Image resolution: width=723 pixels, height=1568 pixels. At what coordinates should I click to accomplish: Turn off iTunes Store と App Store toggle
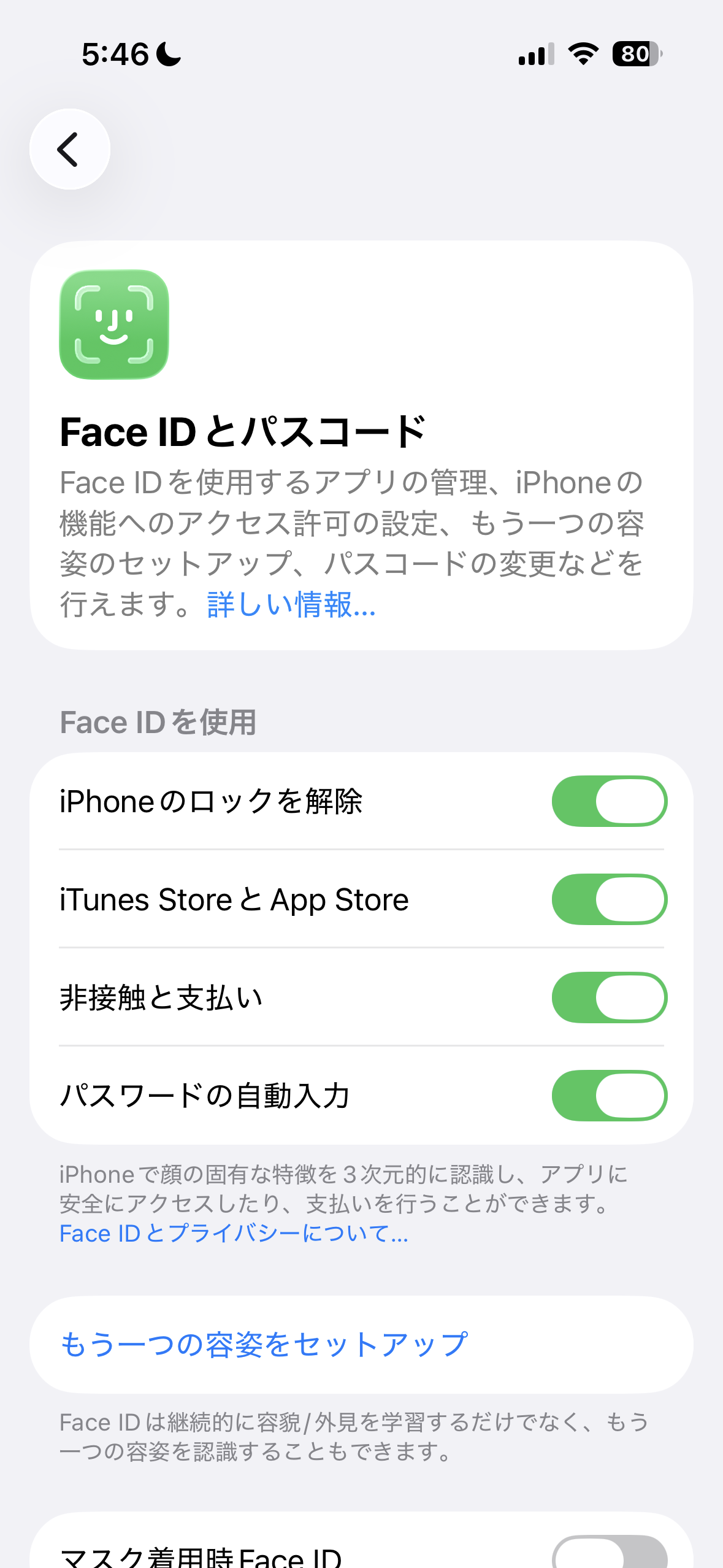coord(609,899)
